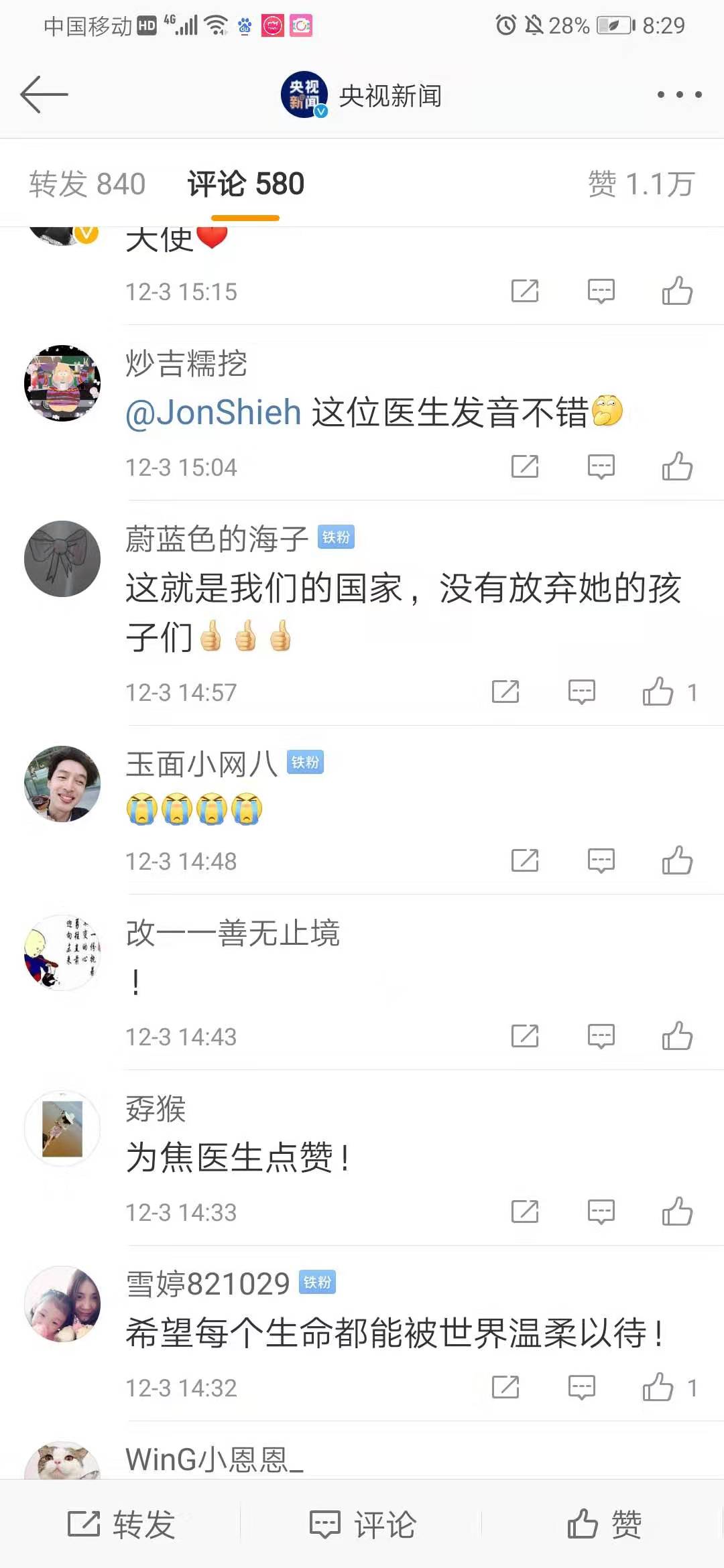Tap the 赞 button in the bottom bar
The image size is (724, 1568).
(x=604, y=1524)
